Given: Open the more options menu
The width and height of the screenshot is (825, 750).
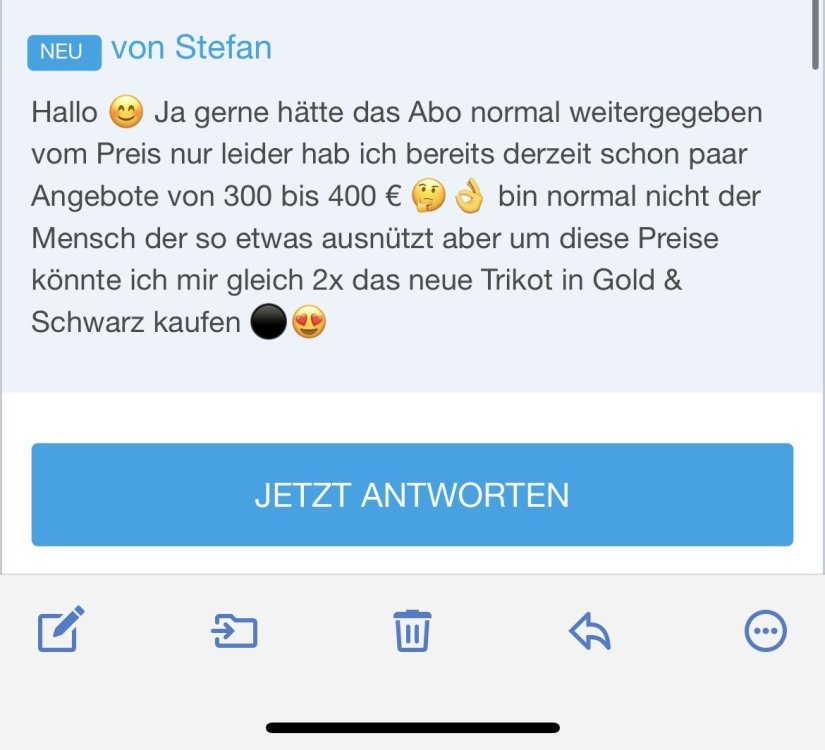Looking at the screenshot, I should coord(766,631).
